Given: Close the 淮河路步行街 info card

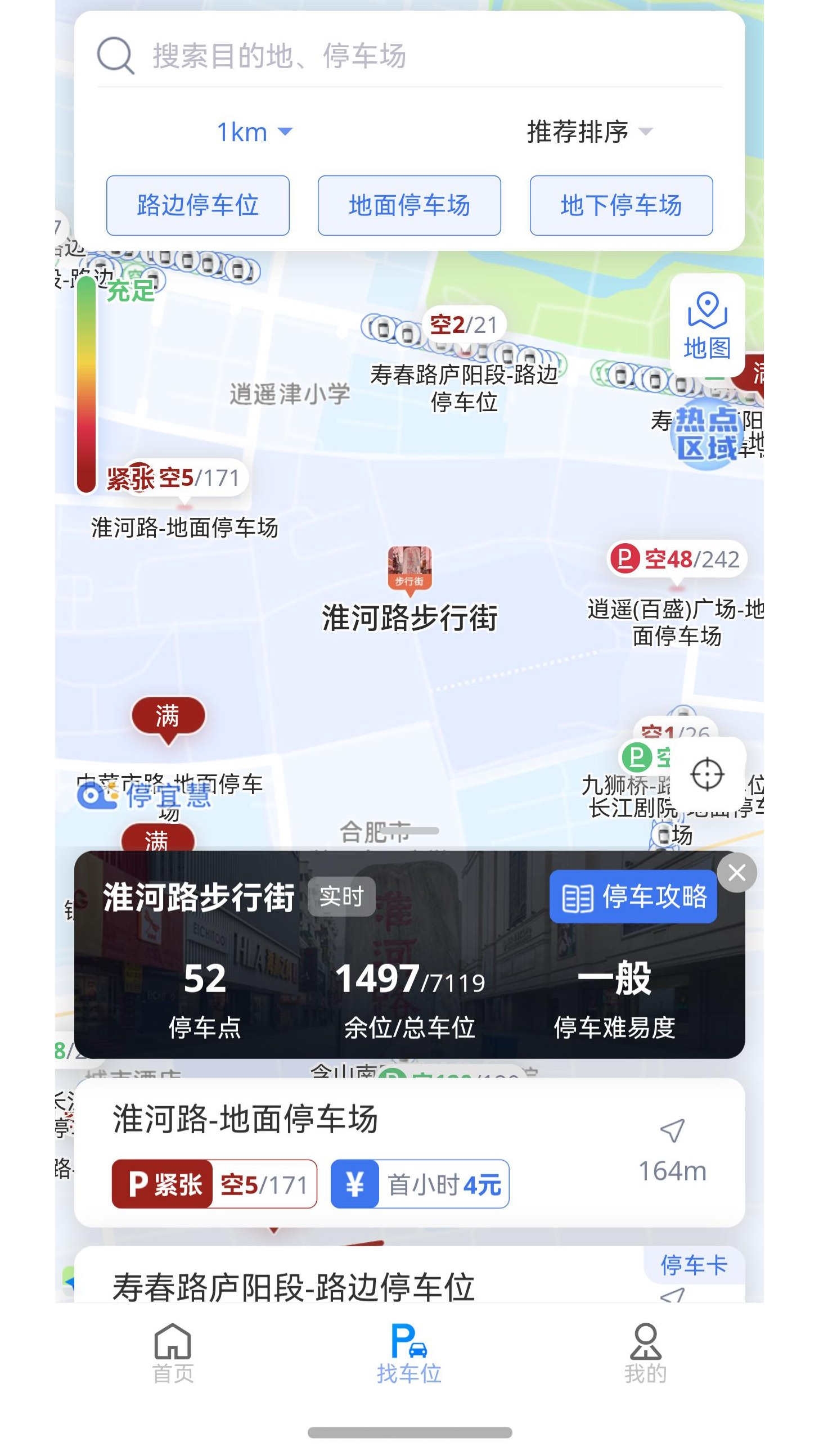Looking at the screenshot, I should pyautogui.click(x=736, y=873).
